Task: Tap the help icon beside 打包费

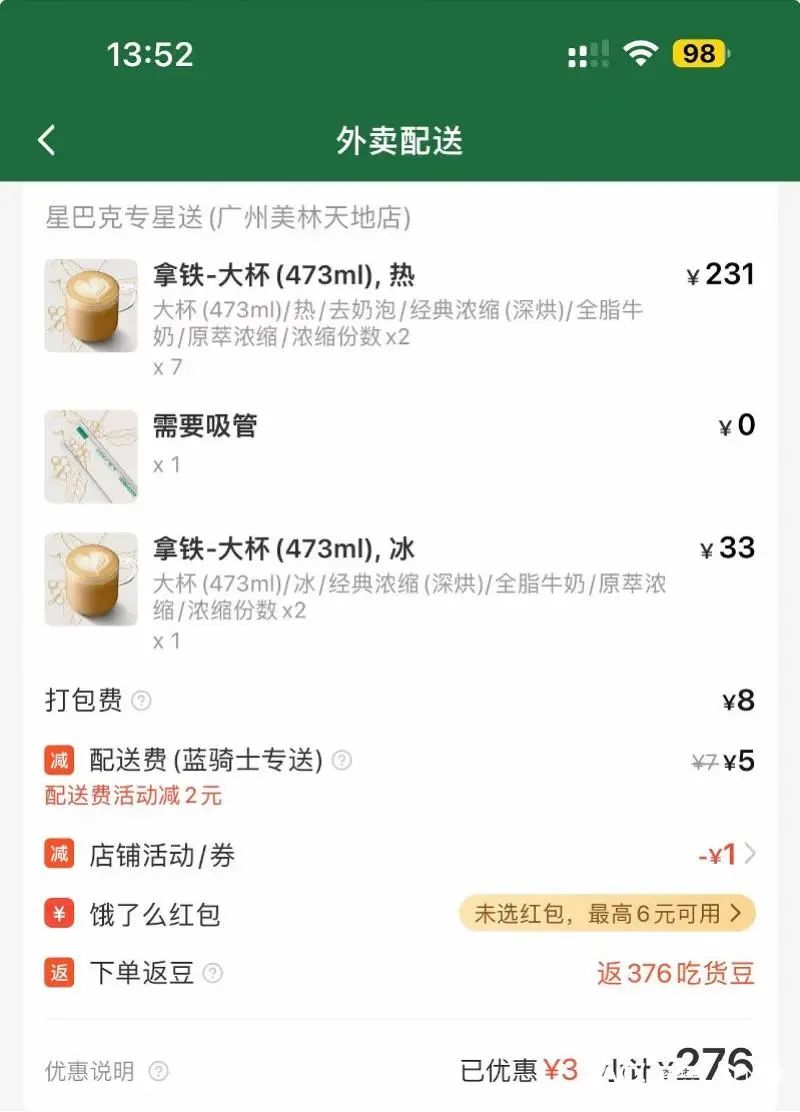Action: tap(142, 701)
